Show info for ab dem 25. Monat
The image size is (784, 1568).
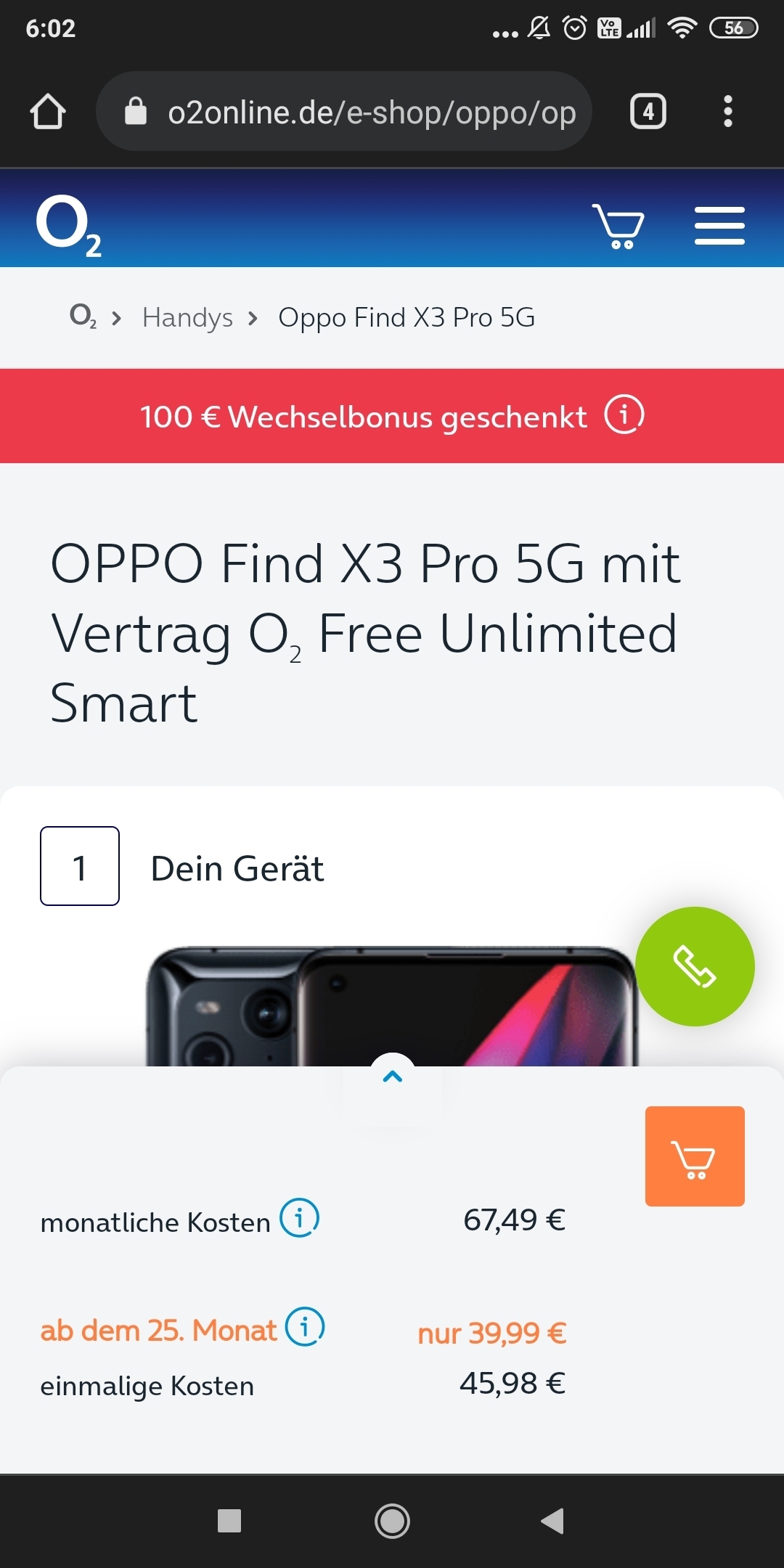coord(305,1327)
